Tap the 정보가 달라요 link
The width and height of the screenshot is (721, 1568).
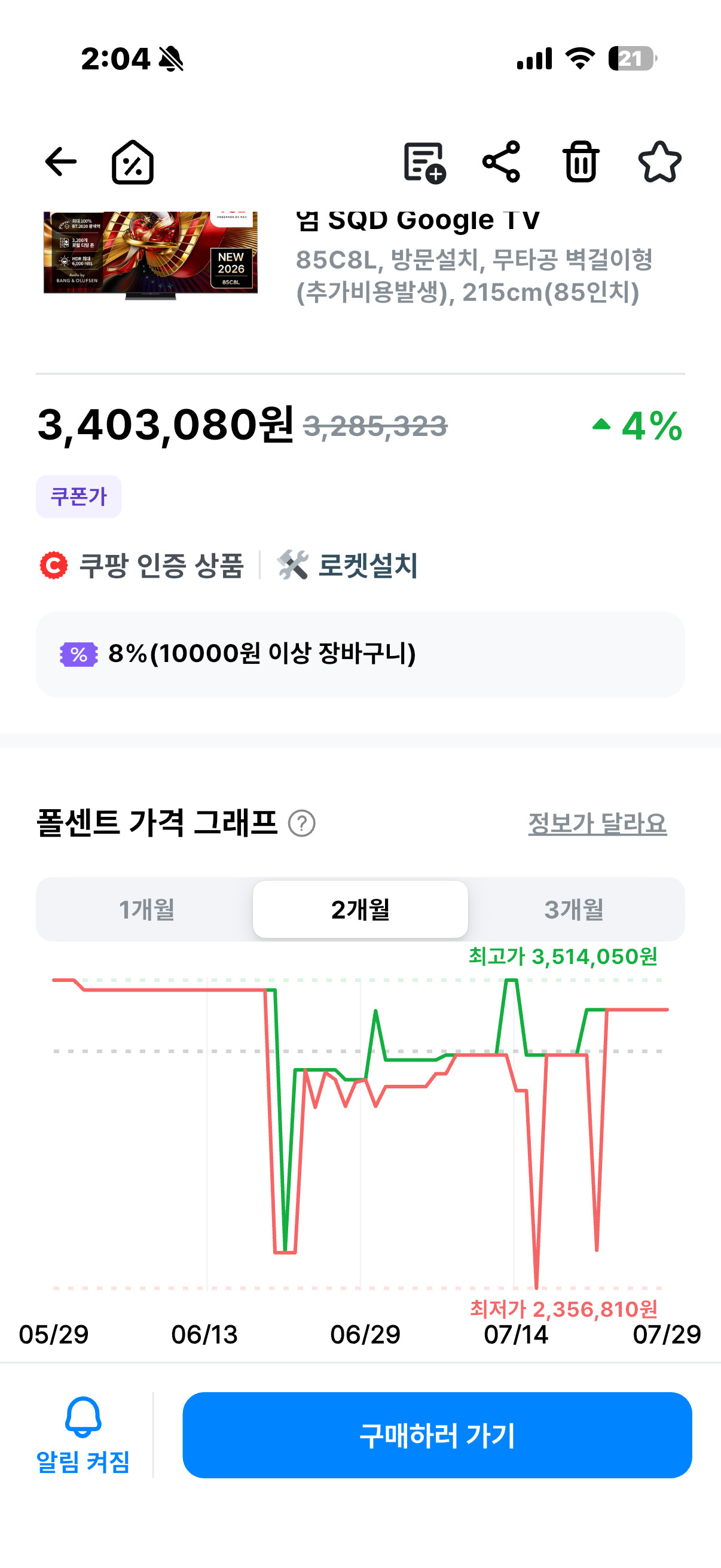click(x=597, y=823)
